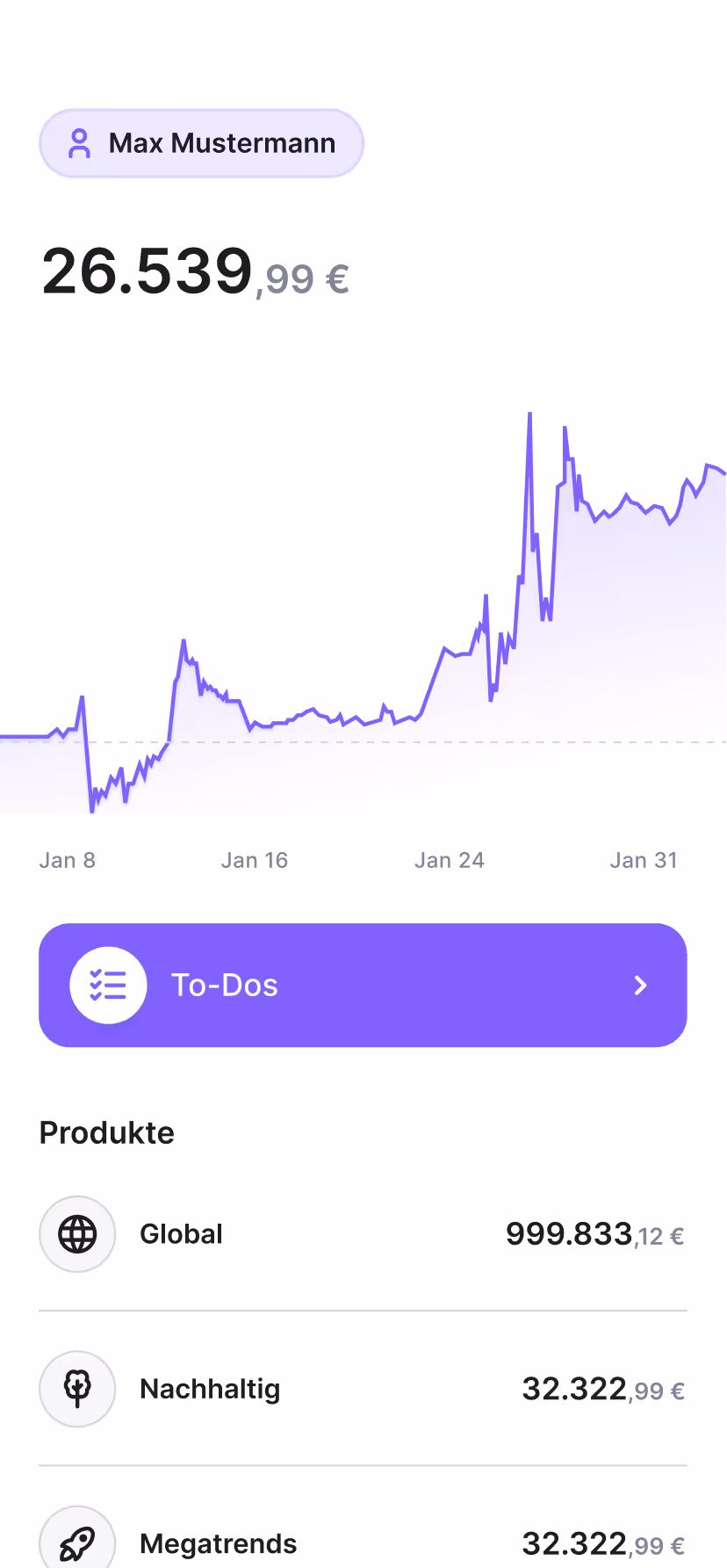
Task: Open the Global product row
Action: 363,1234
